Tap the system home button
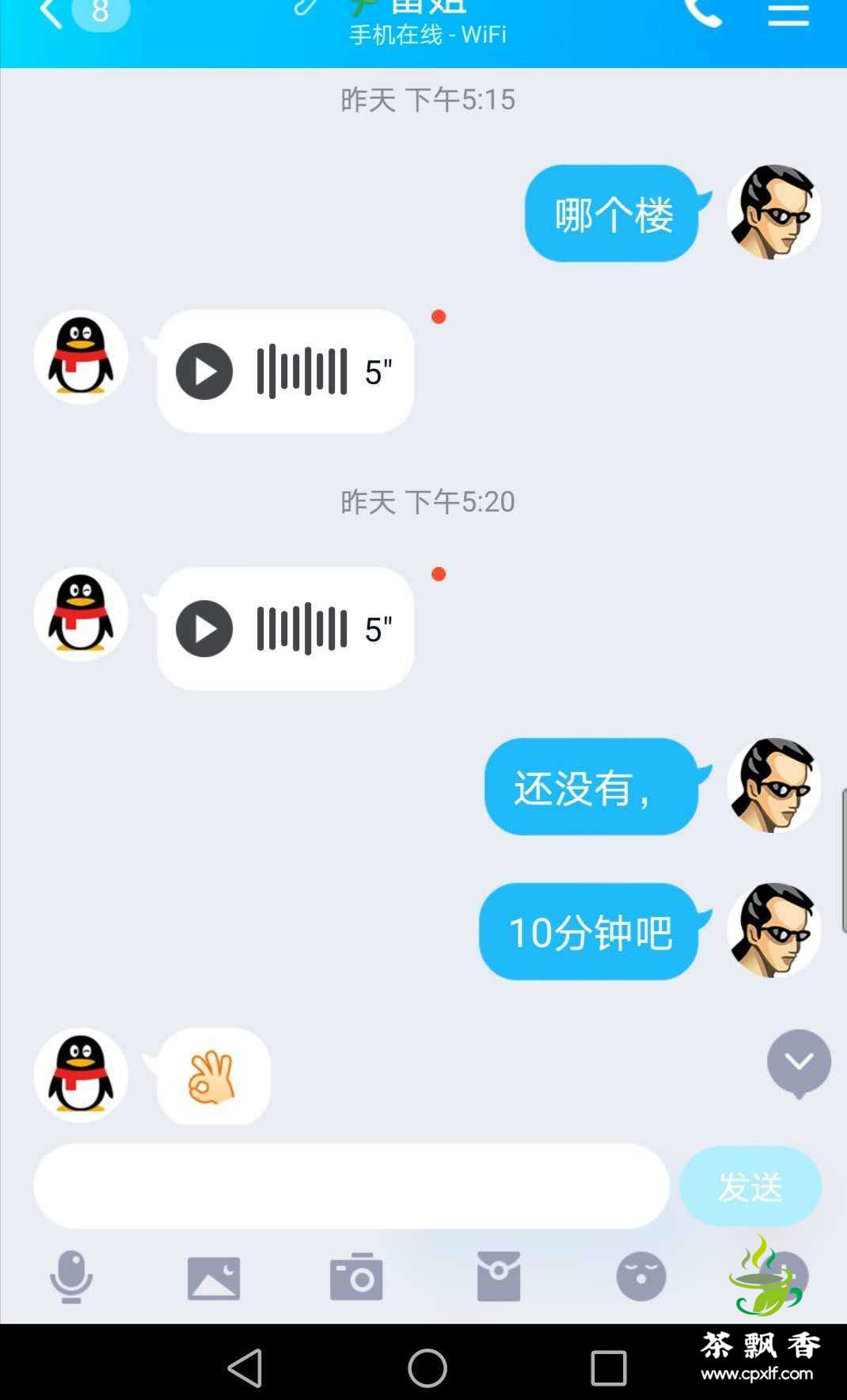The width and height of the screenshot is (847, 1400). [x=427, y=1368]
